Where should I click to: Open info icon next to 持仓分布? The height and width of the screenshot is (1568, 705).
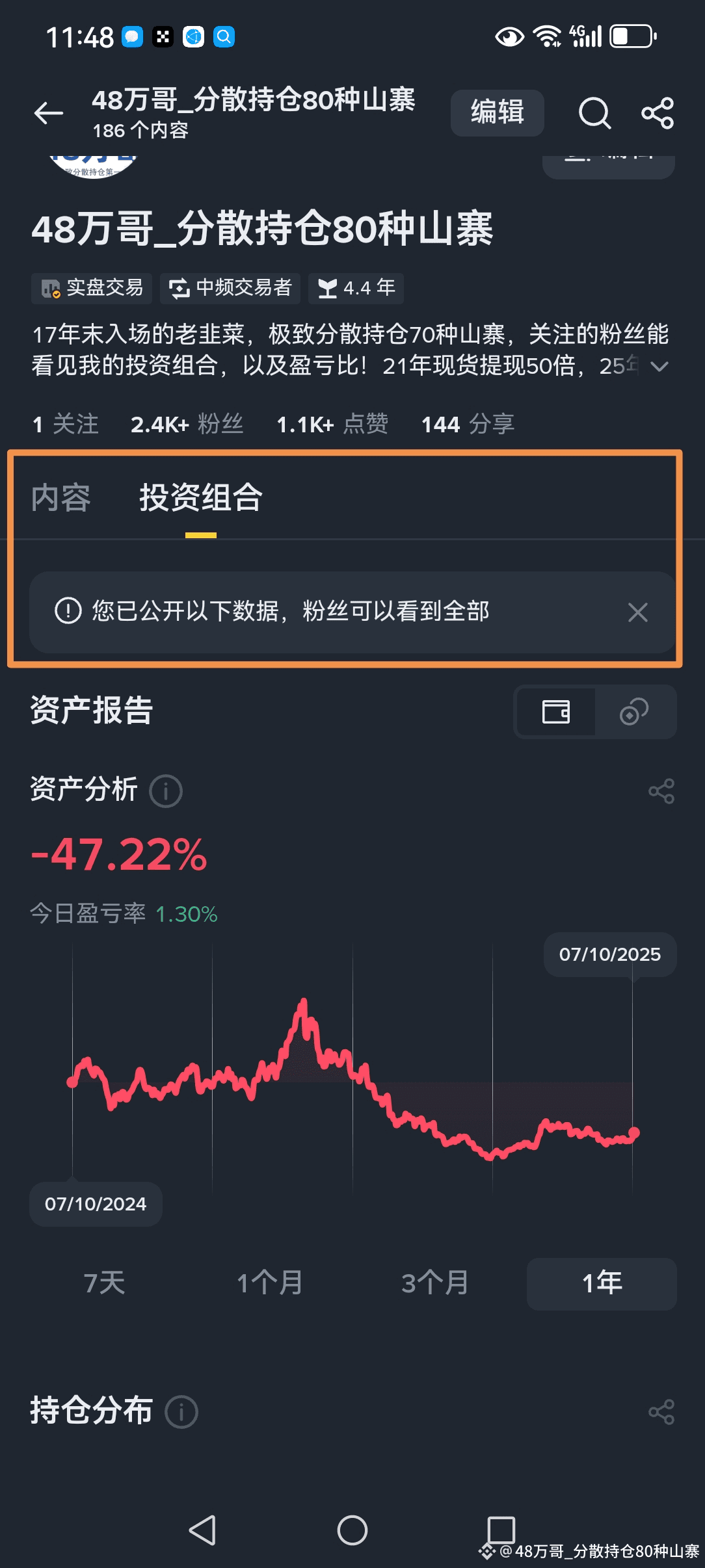click(x=181, y=1412)
